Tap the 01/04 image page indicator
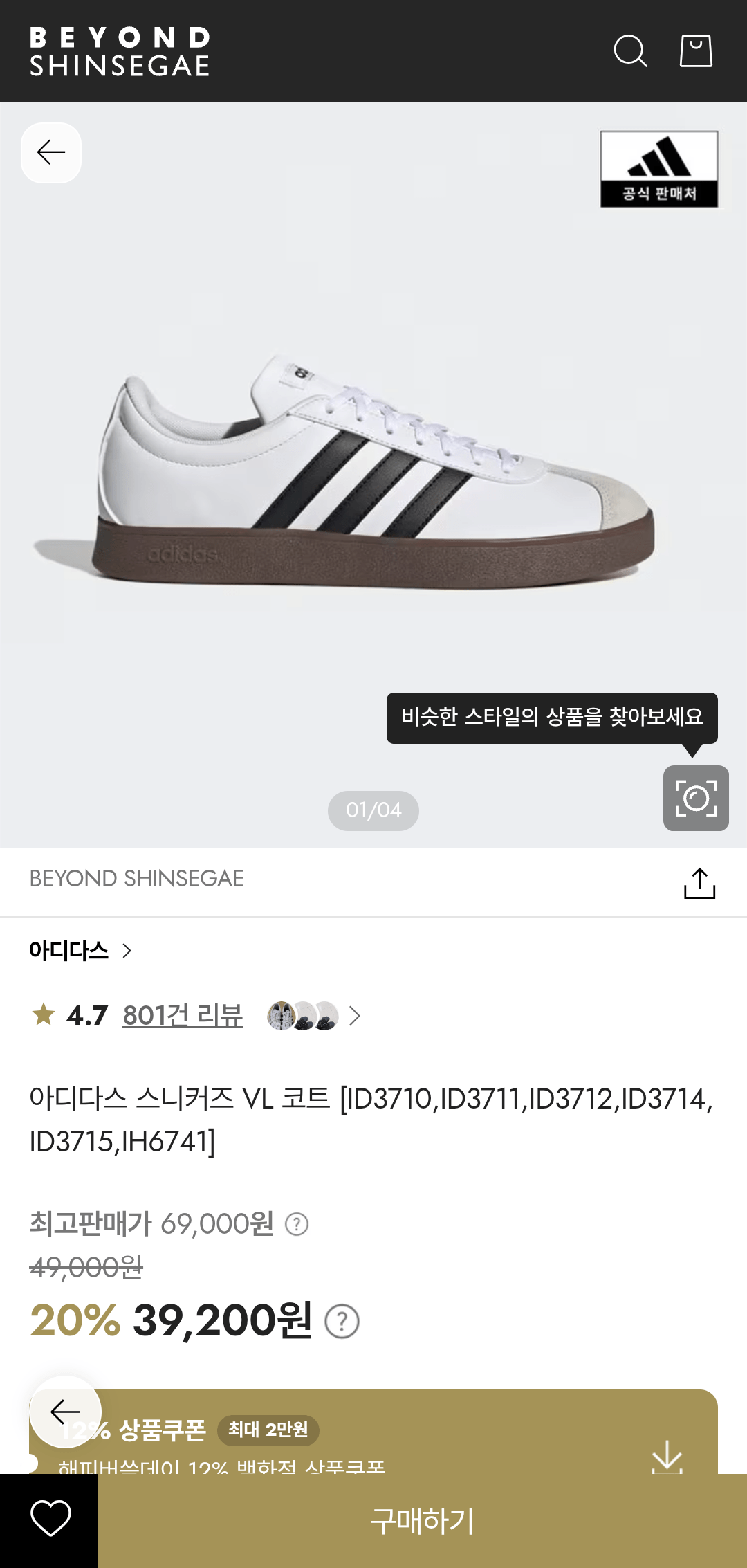This screenshot has height=1568, width=747. [373, 810]
